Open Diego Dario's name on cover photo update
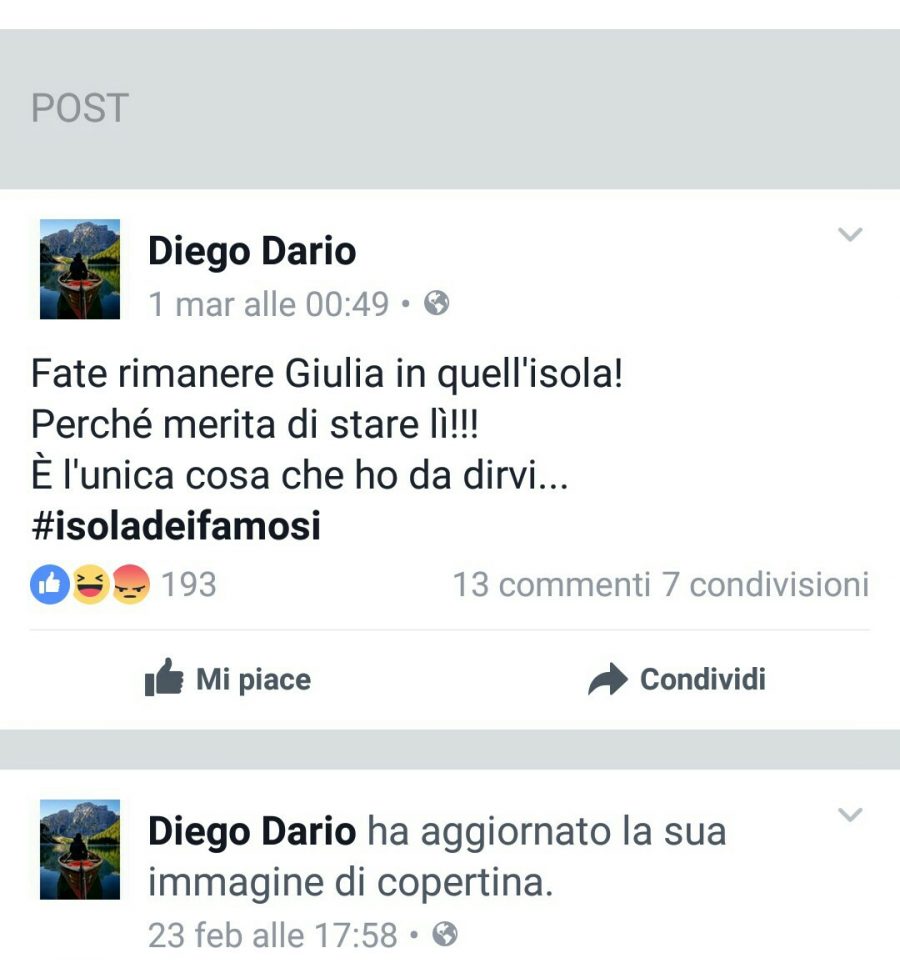Image resolution: width=900 pixels, height=973 pixels. [x=252, y=831]
